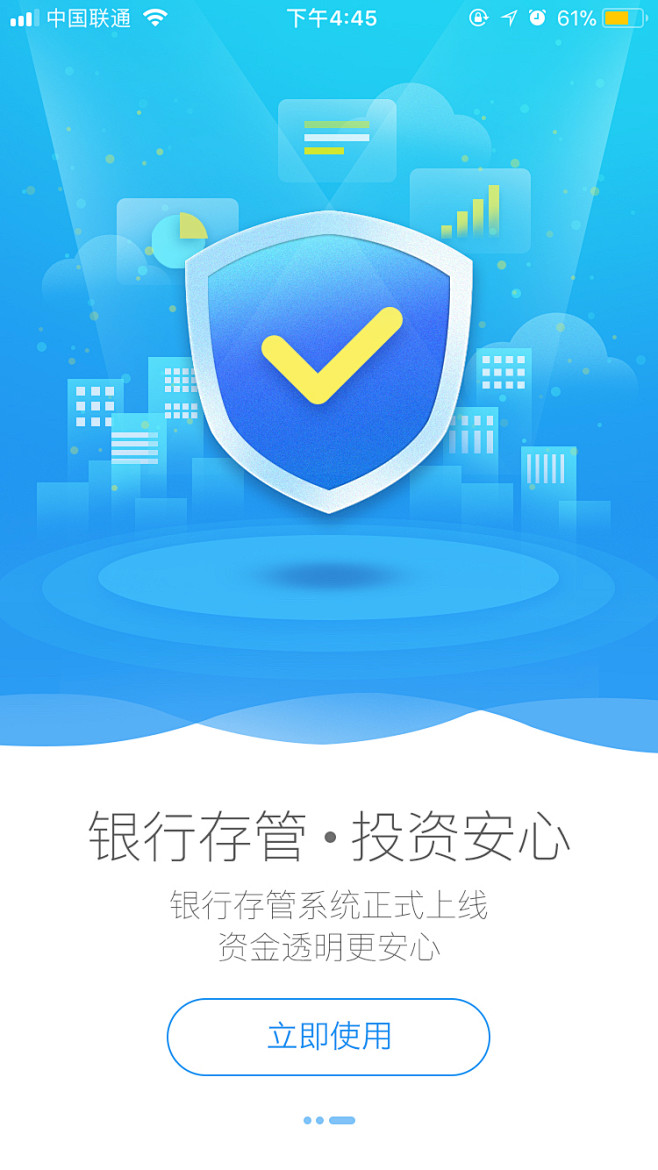Select the page indicator dots

[329, 1120]
